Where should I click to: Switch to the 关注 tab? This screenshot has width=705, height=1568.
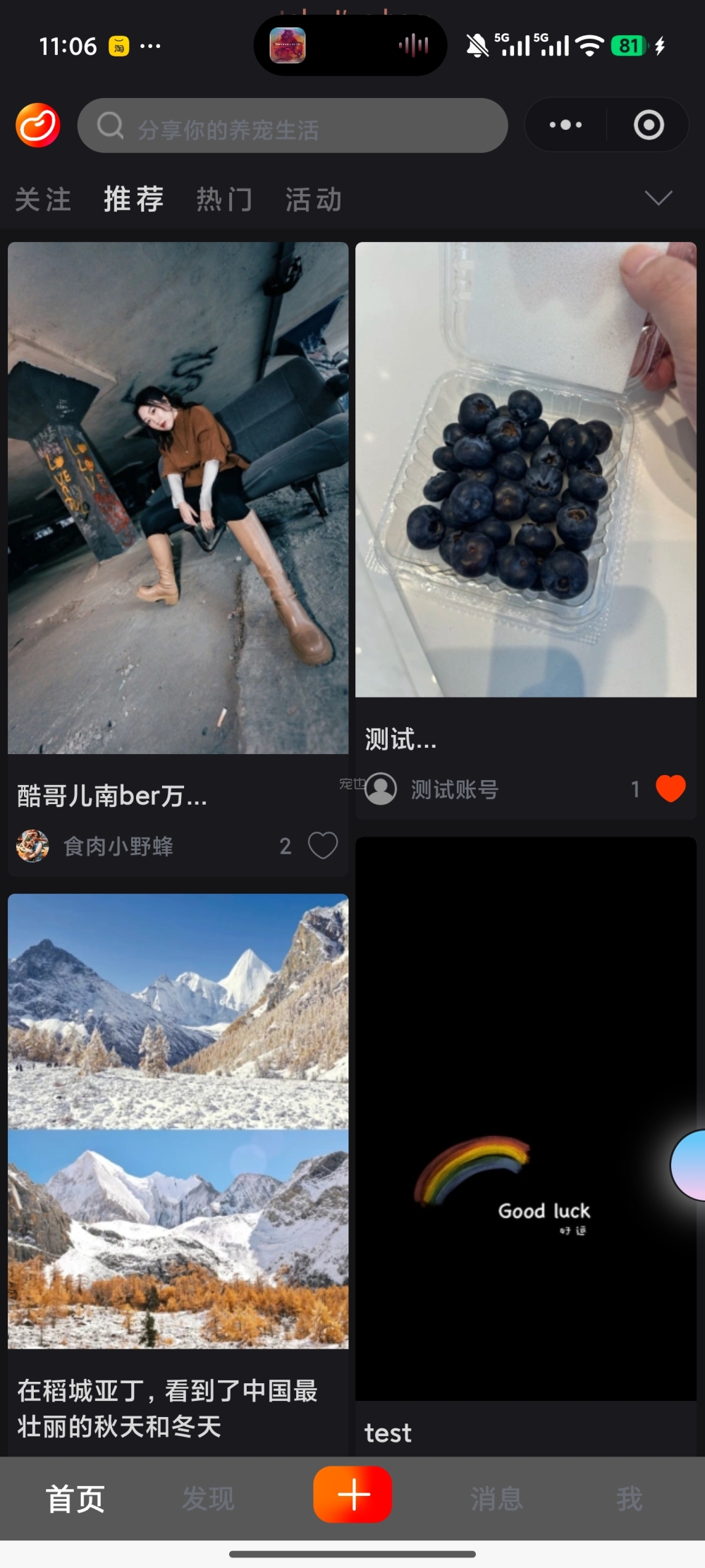[x=43, y=200]
